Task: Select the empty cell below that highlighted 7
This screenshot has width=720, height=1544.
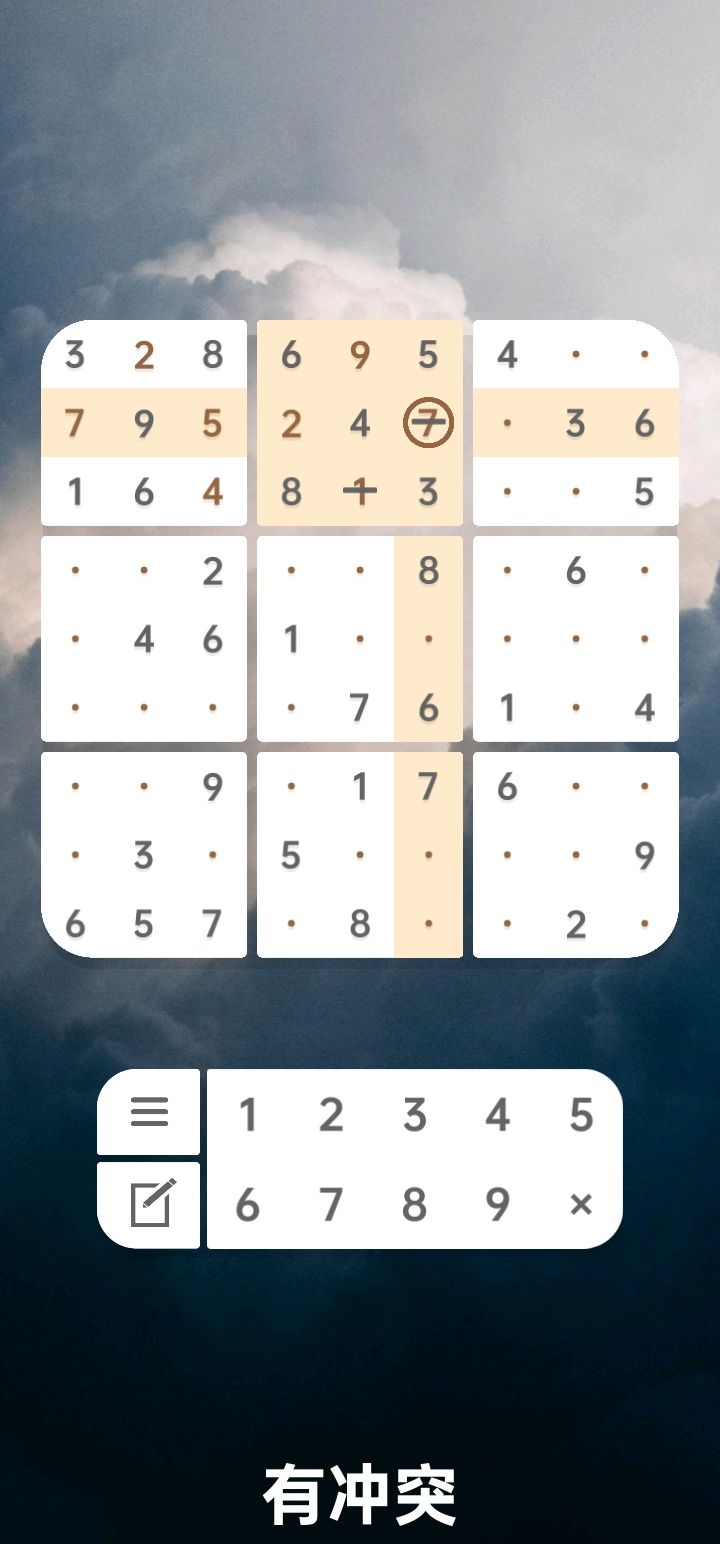Action: (x=428, y=856)
